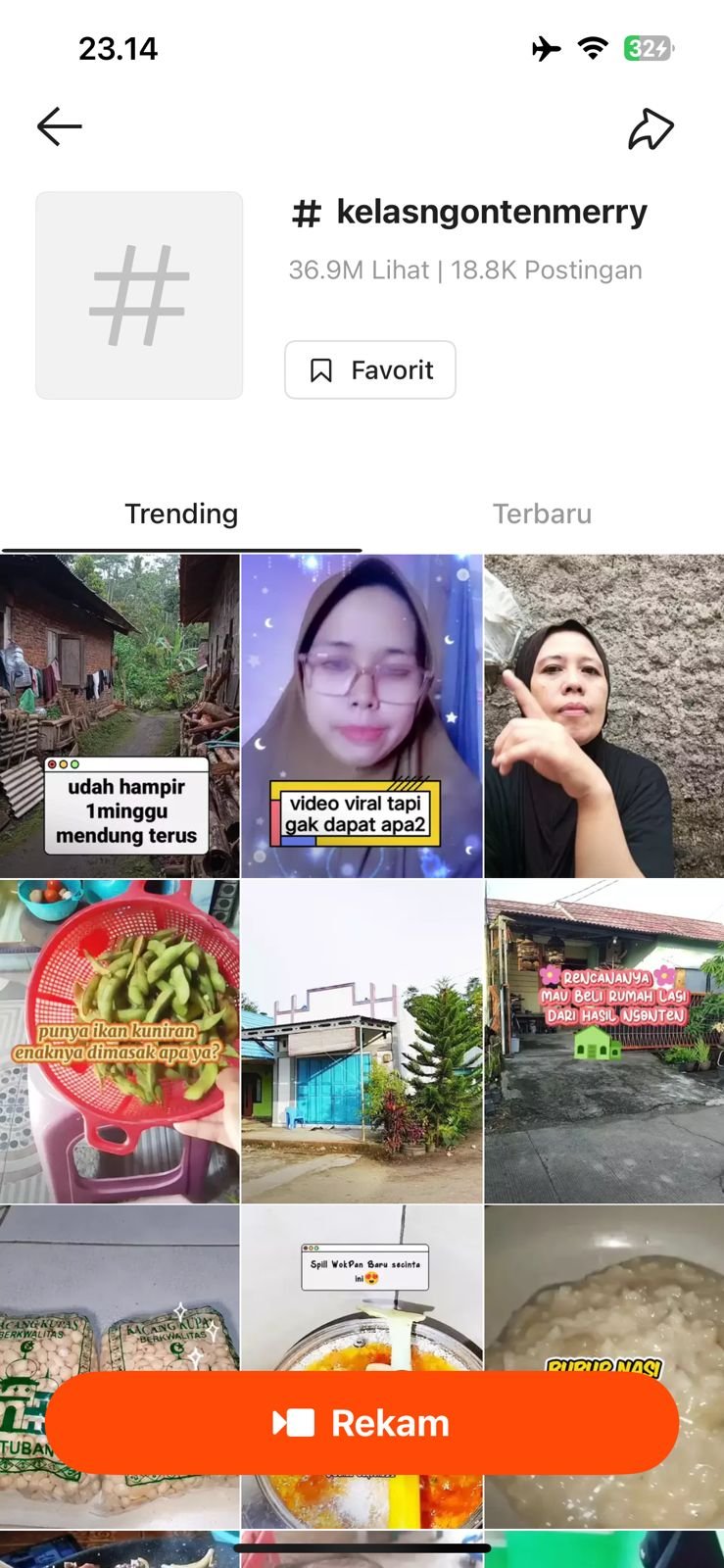The width and height of the screenshot is (724, 1568).
Task: Switch to the Terbaru tab
Action: tap(542, 514)
